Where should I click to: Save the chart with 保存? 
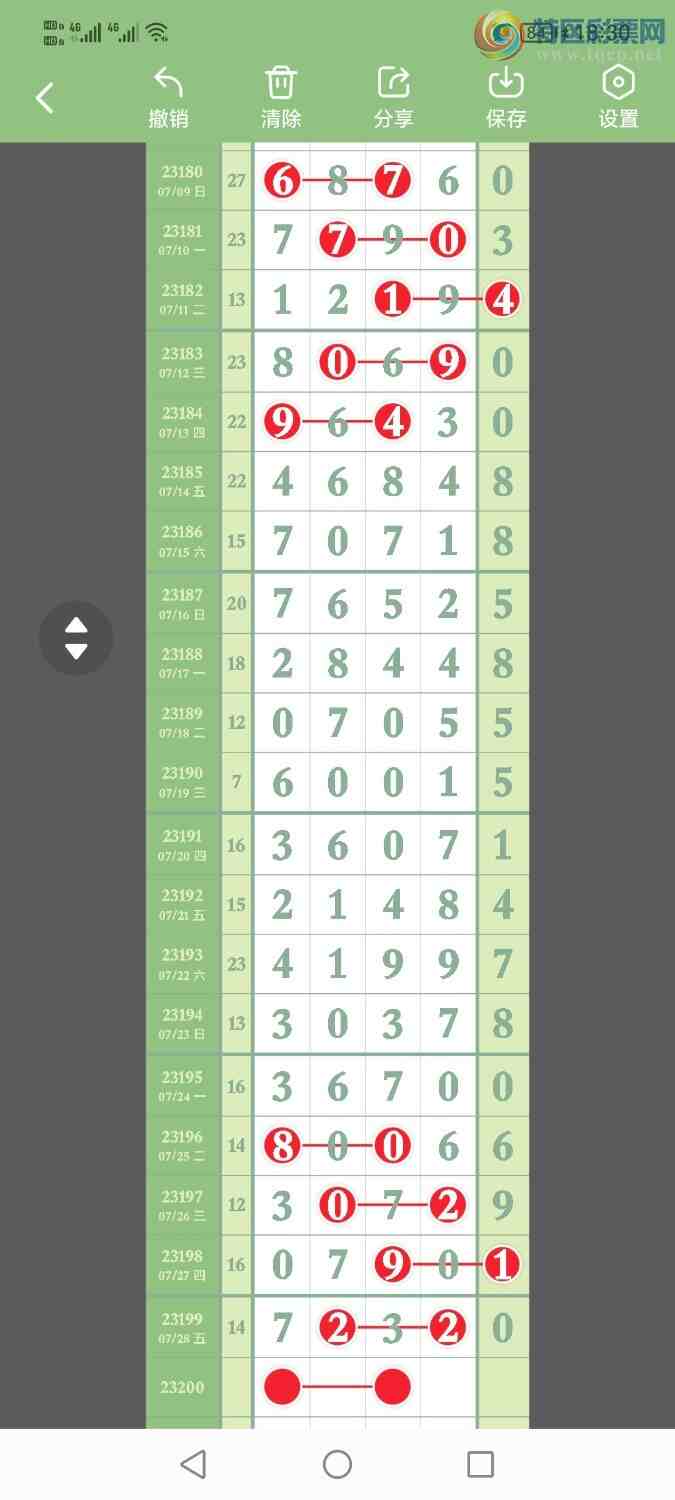(x=506, y=98)
